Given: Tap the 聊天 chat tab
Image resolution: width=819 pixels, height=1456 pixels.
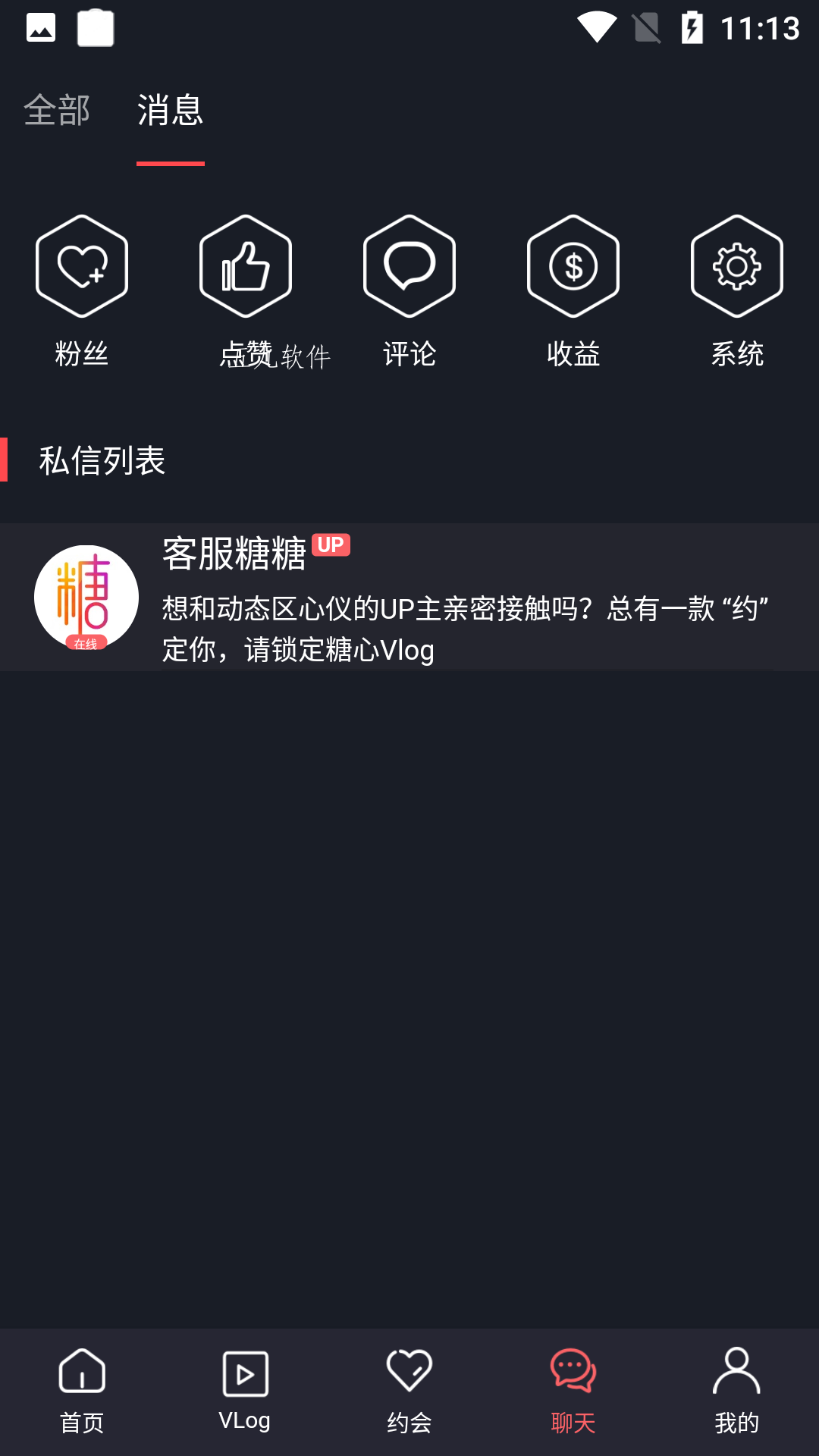Looking at the screenshot, I should [573, 1392].
